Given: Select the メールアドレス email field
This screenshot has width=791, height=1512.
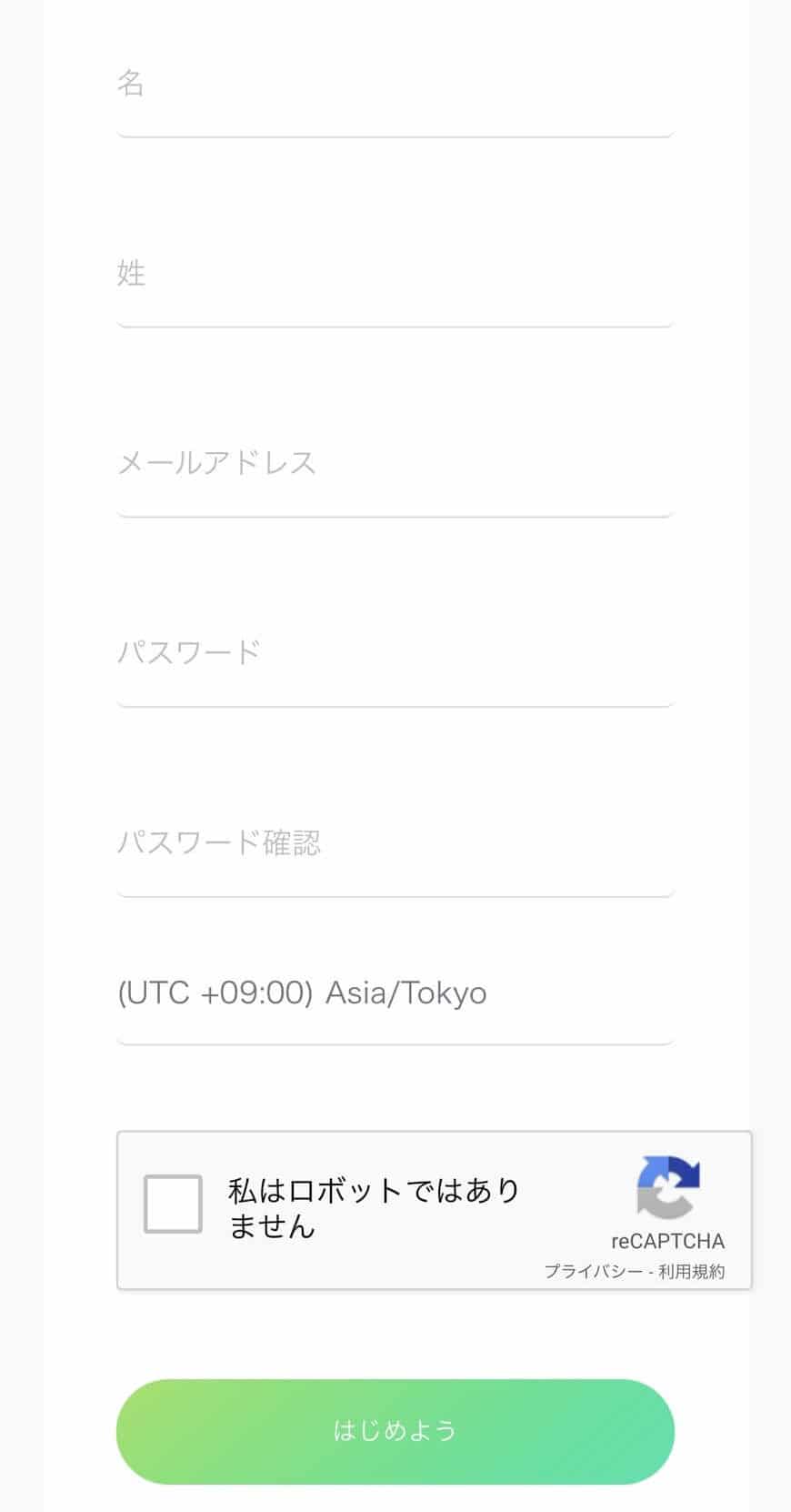Looking at the screenshot, I should coord(395,466).
